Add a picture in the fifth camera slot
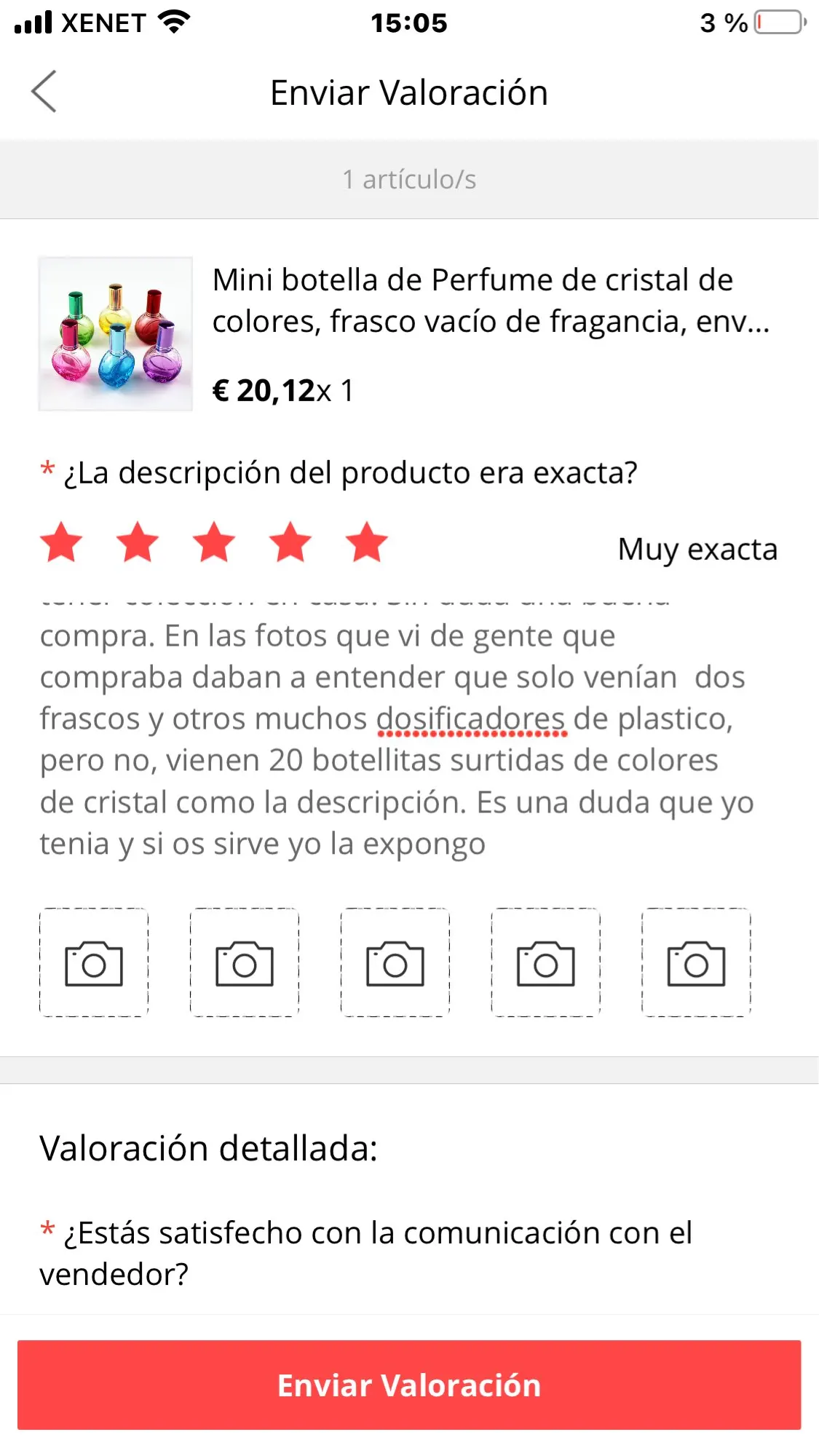The width and height of the screenshot is (819, 1456). (696, 962)
